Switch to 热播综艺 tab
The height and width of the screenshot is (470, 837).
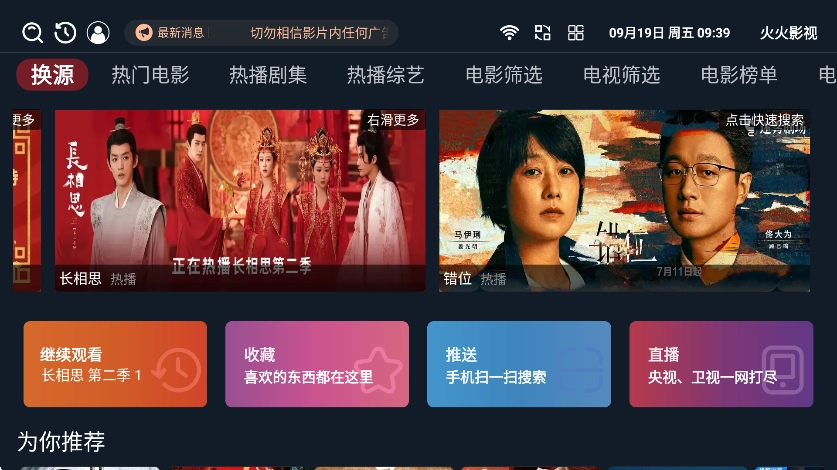[x=386, y=75]
